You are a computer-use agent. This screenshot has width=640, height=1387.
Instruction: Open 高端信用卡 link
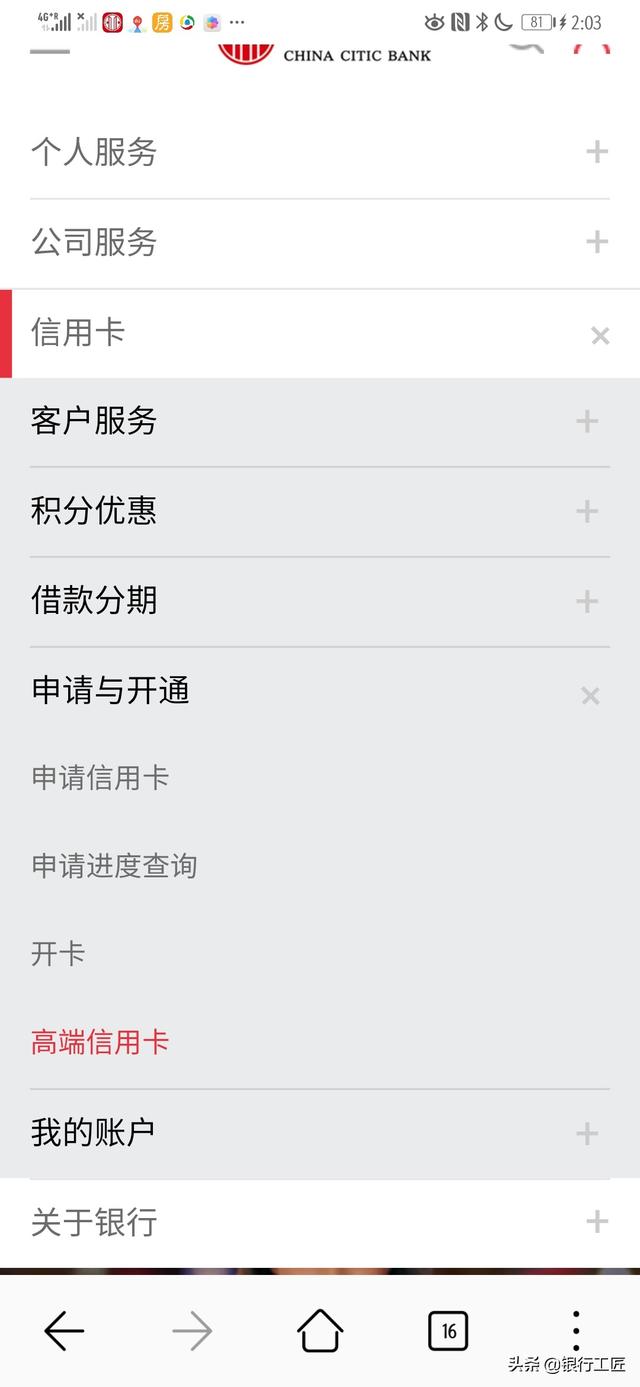point(100,1042)
